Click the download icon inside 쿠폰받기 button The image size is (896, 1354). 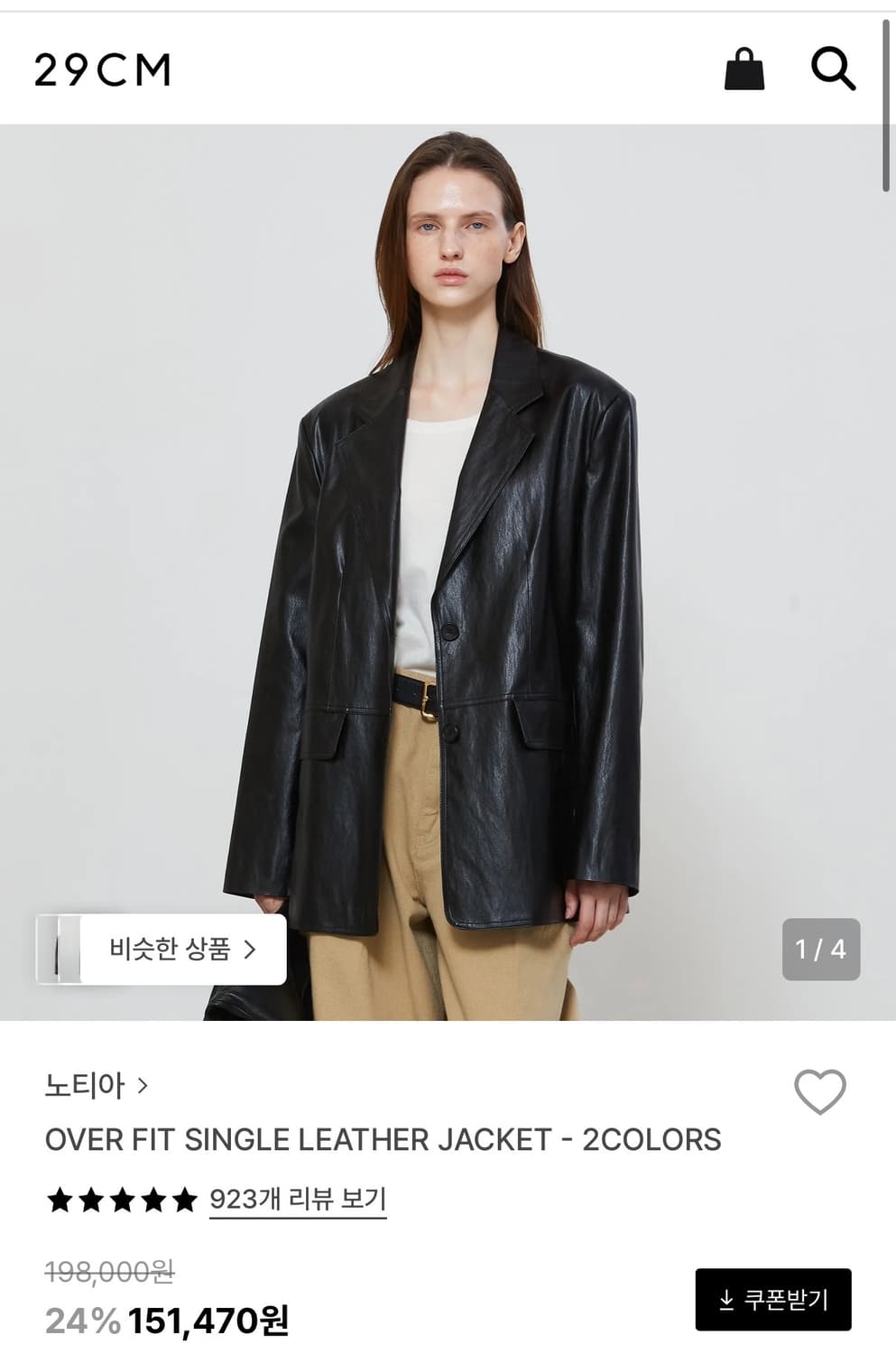[x=725, y=1298]
